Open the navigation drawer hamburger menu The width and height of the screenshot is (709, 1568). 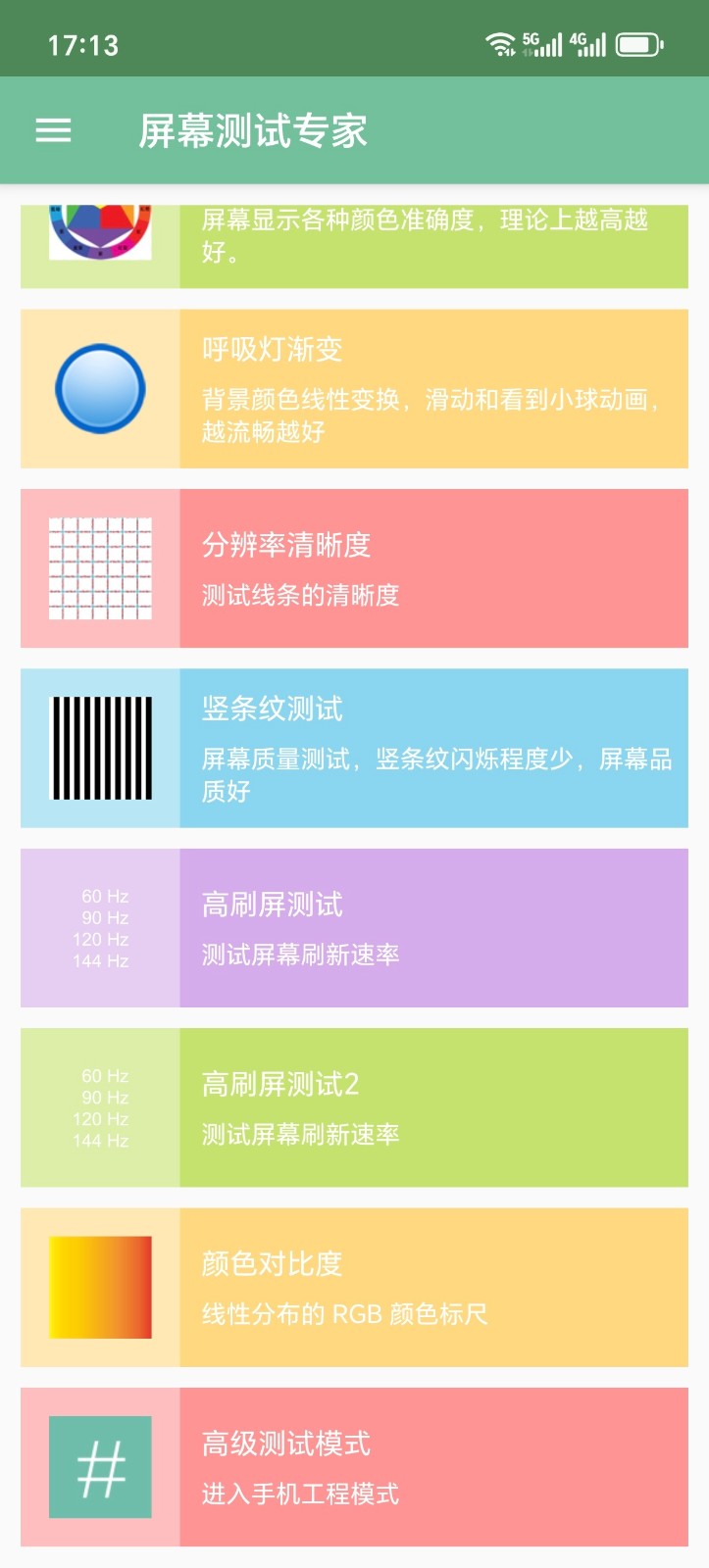52,130
